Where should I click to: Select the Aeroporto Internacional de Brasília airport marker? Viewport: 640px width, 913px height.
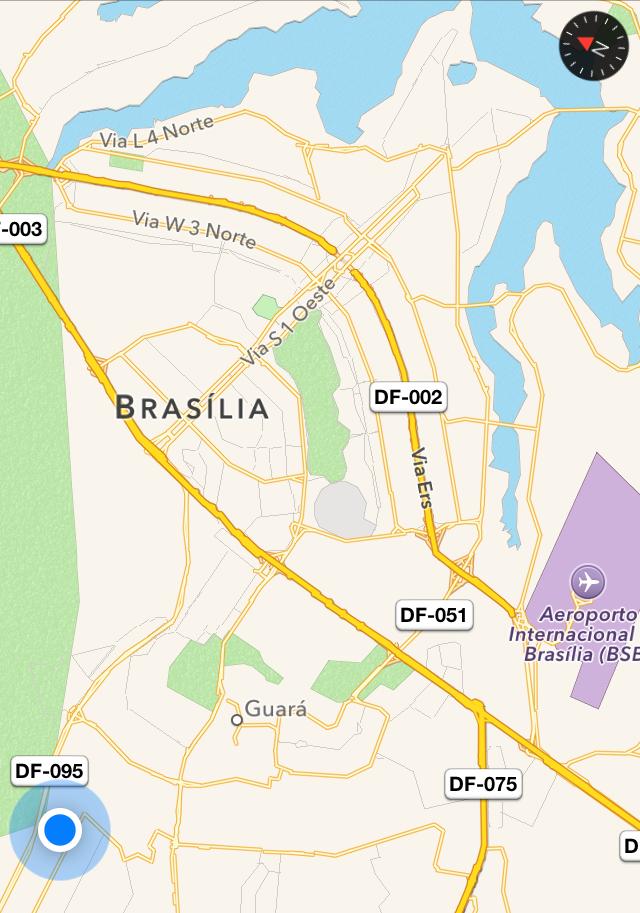point(588,581)
